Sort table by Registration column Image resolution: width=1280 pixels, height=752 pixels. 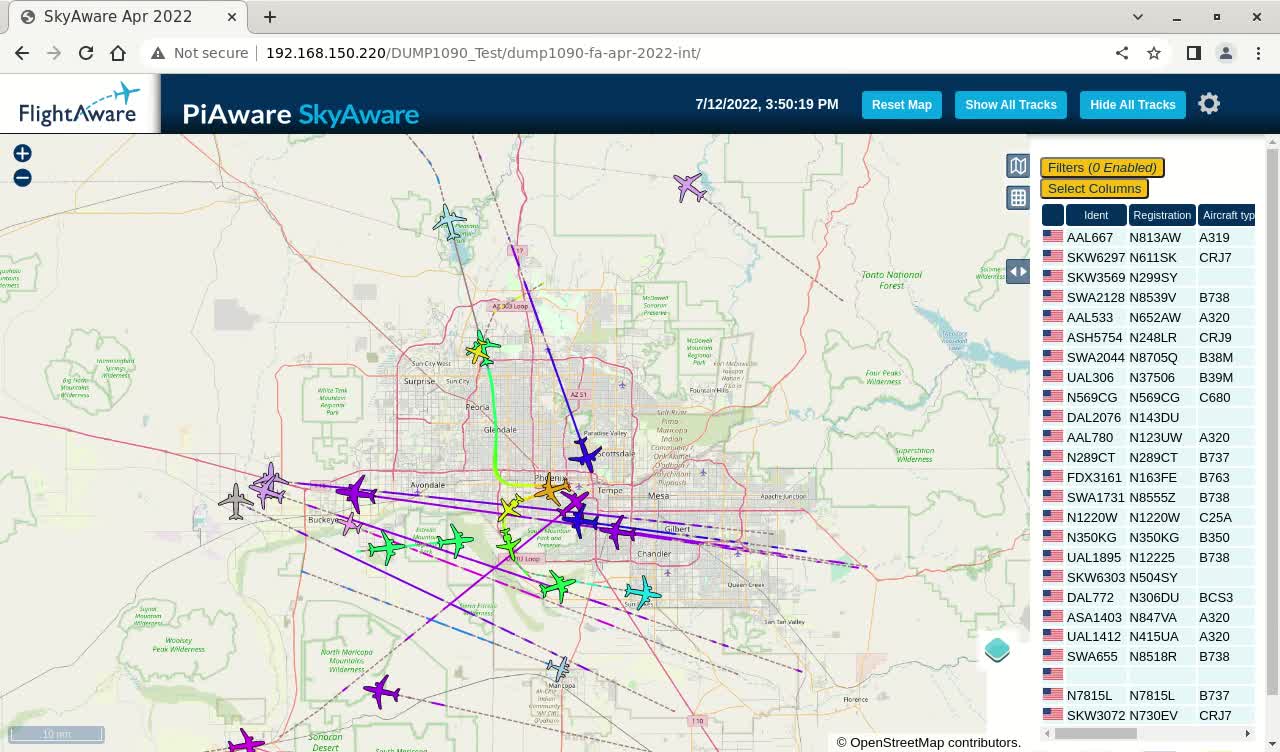[1162, 215]
